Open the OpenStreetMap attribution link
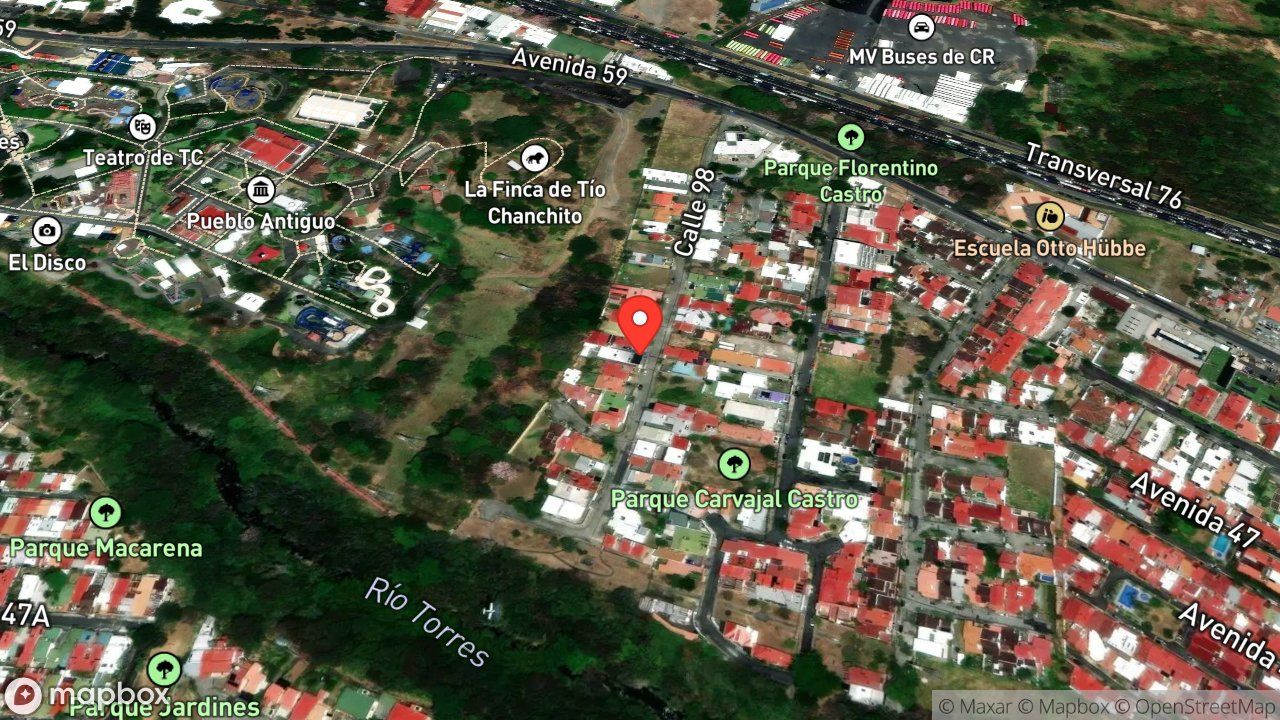This screenshot has width=1280, height=720. [1206, 706]
